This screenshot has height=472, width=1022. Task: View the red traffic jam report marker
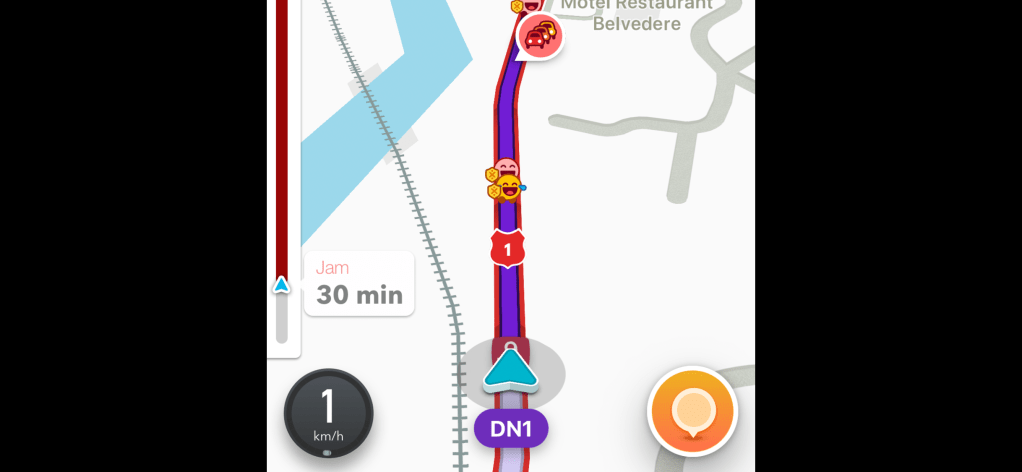(540, 37)
